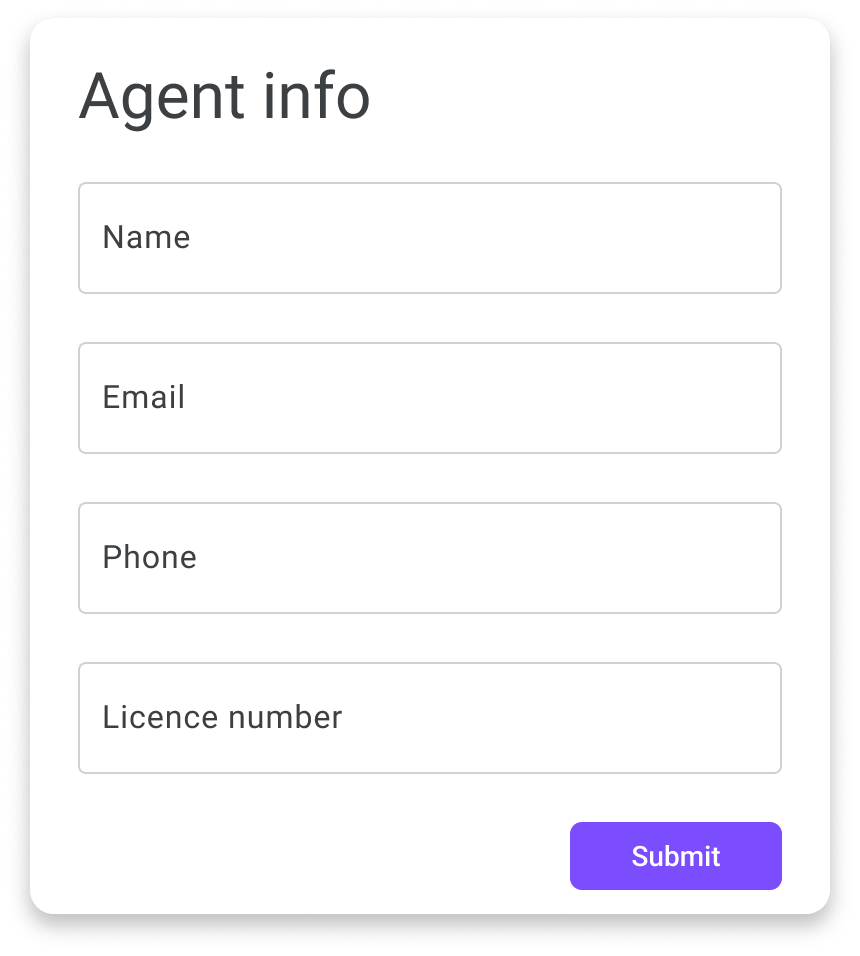Focus the Email input field
This screenshot has height=956, width=860.
coord(430,398)
